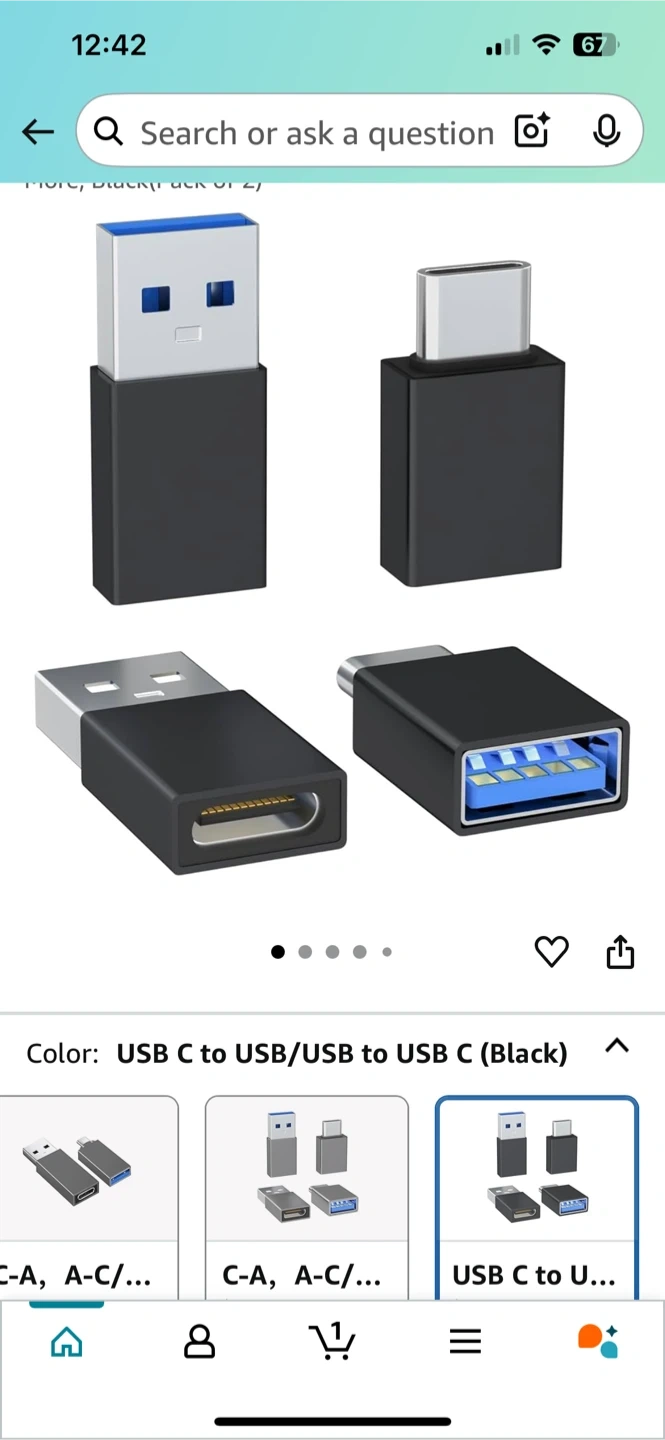Share this product listing

pos(620,952)
